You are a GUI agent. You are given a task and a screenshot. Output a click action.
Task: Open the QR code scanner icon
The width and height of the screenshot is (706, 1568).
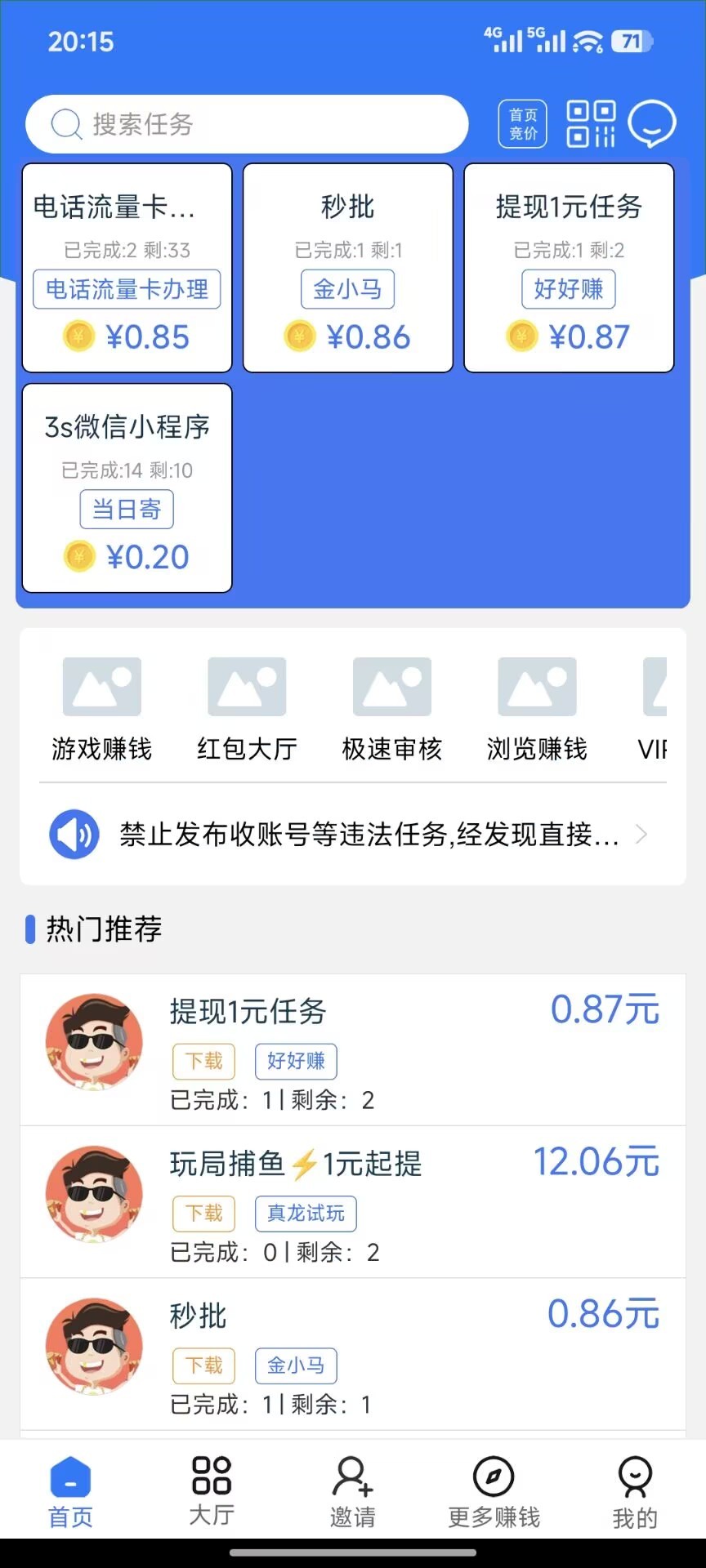pyautogui.click(x=591, y=122)
